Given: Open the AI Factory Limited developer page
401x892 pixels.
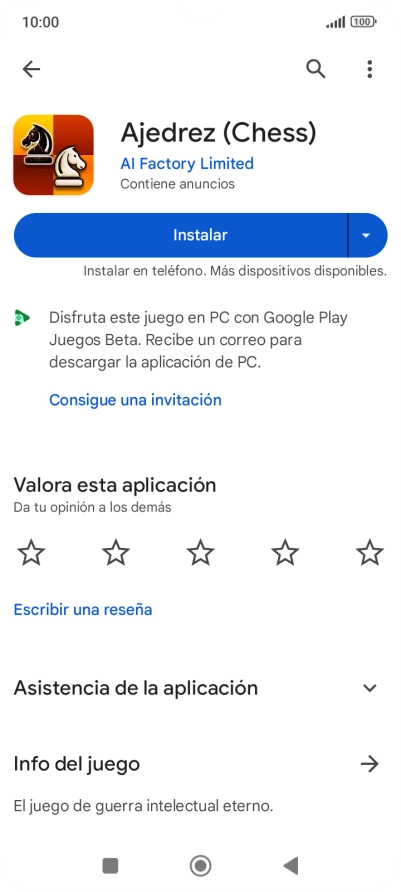Looking at the screenshot, I should point(187,164).
